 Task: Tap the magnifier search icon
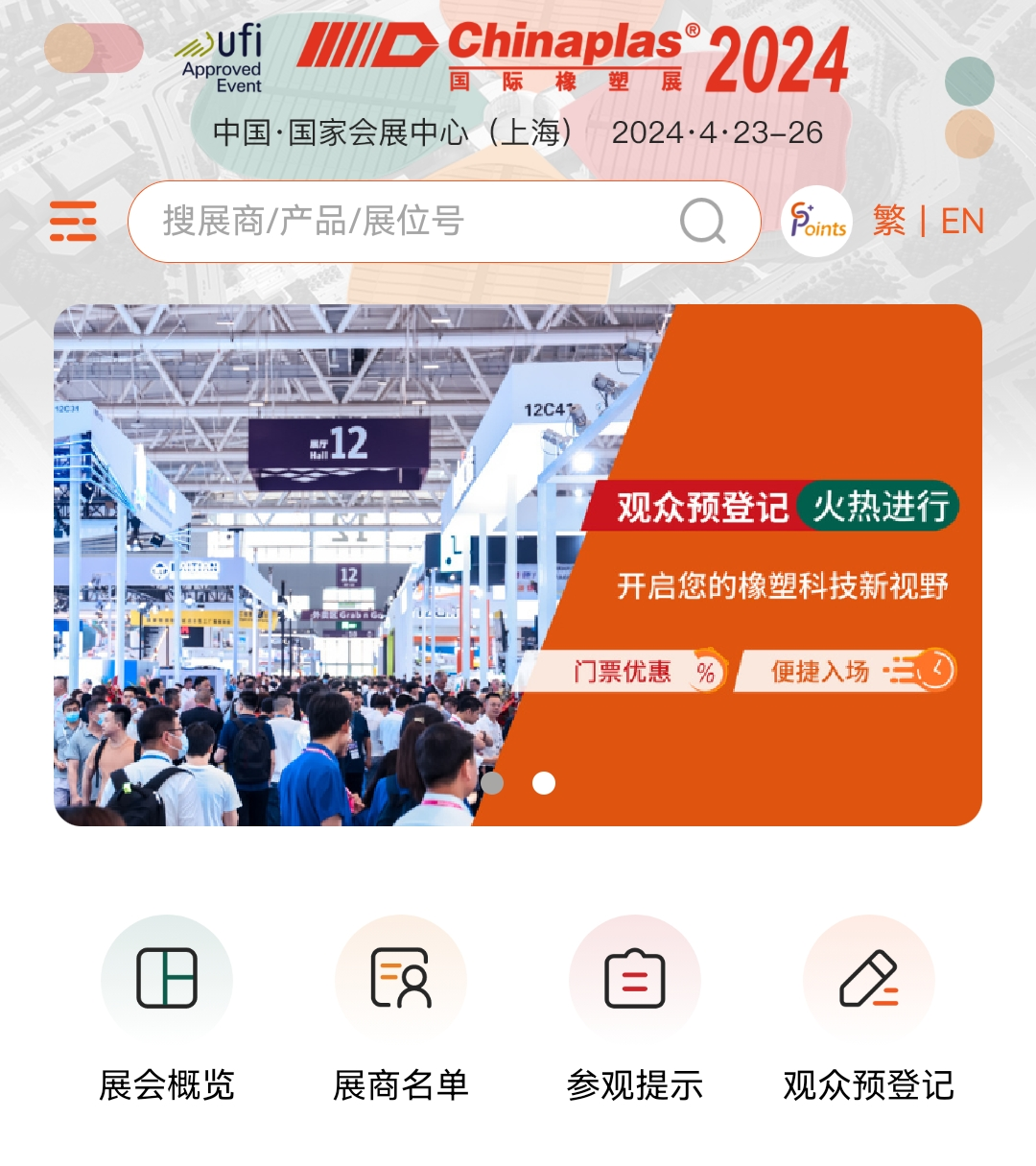point(703,222)
